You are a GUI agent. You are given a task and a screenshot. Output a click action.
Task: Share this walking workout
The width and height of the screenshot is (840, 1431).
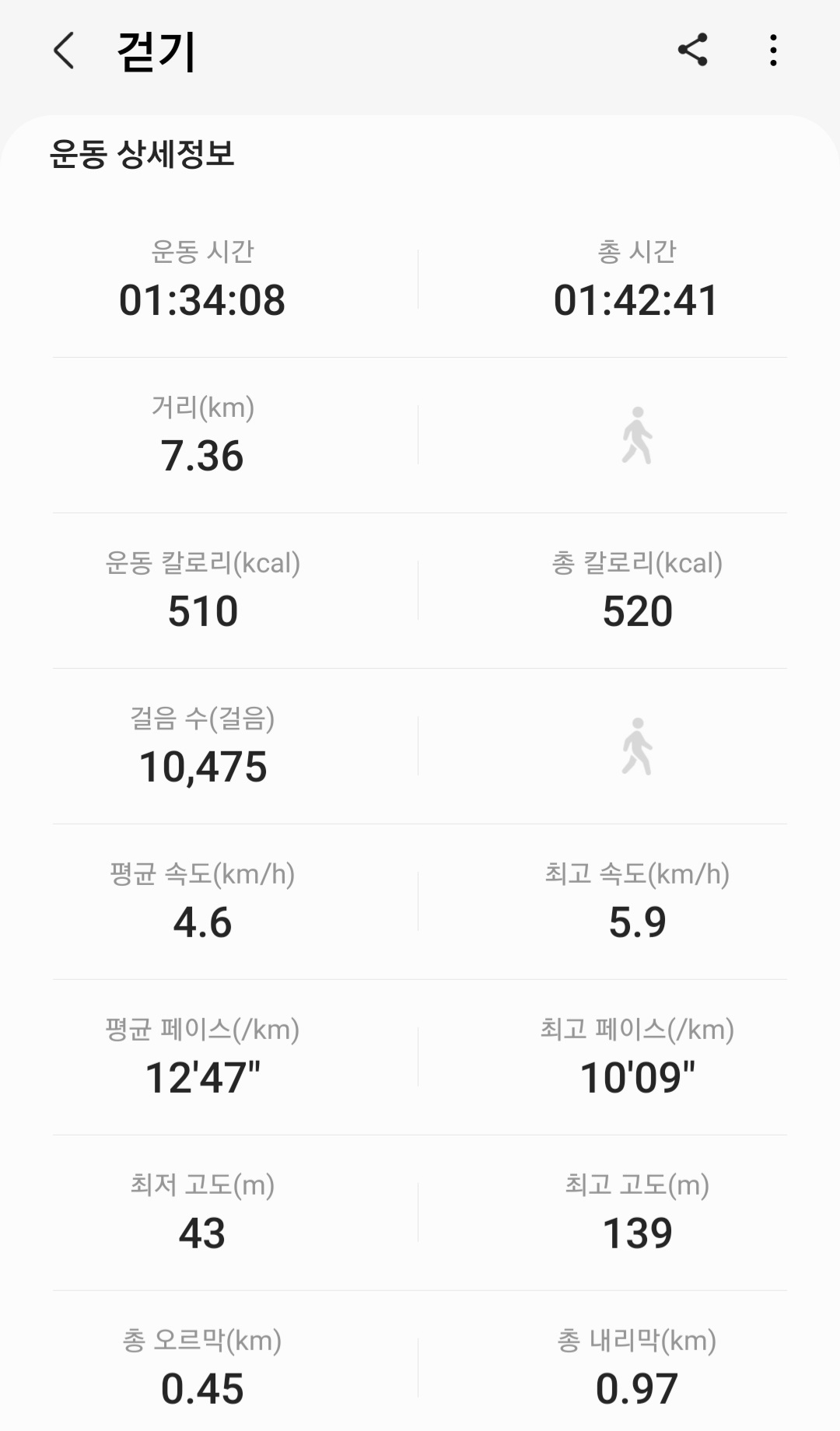tap(692, 50)
